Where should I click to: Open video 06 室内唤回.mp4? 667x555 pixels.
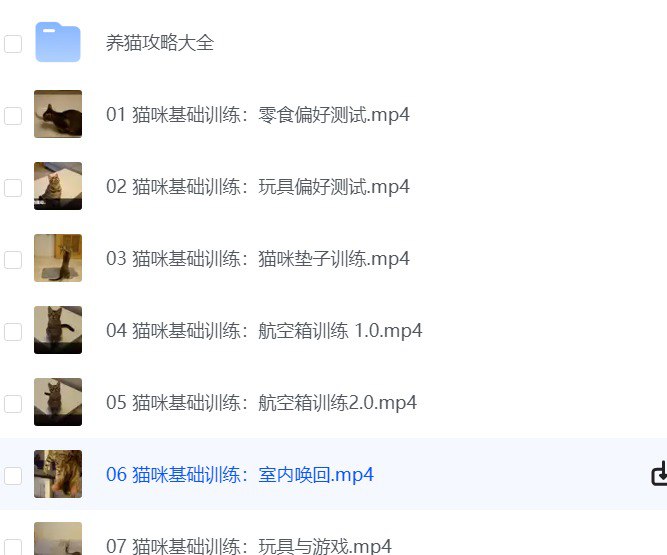point(240,475)
